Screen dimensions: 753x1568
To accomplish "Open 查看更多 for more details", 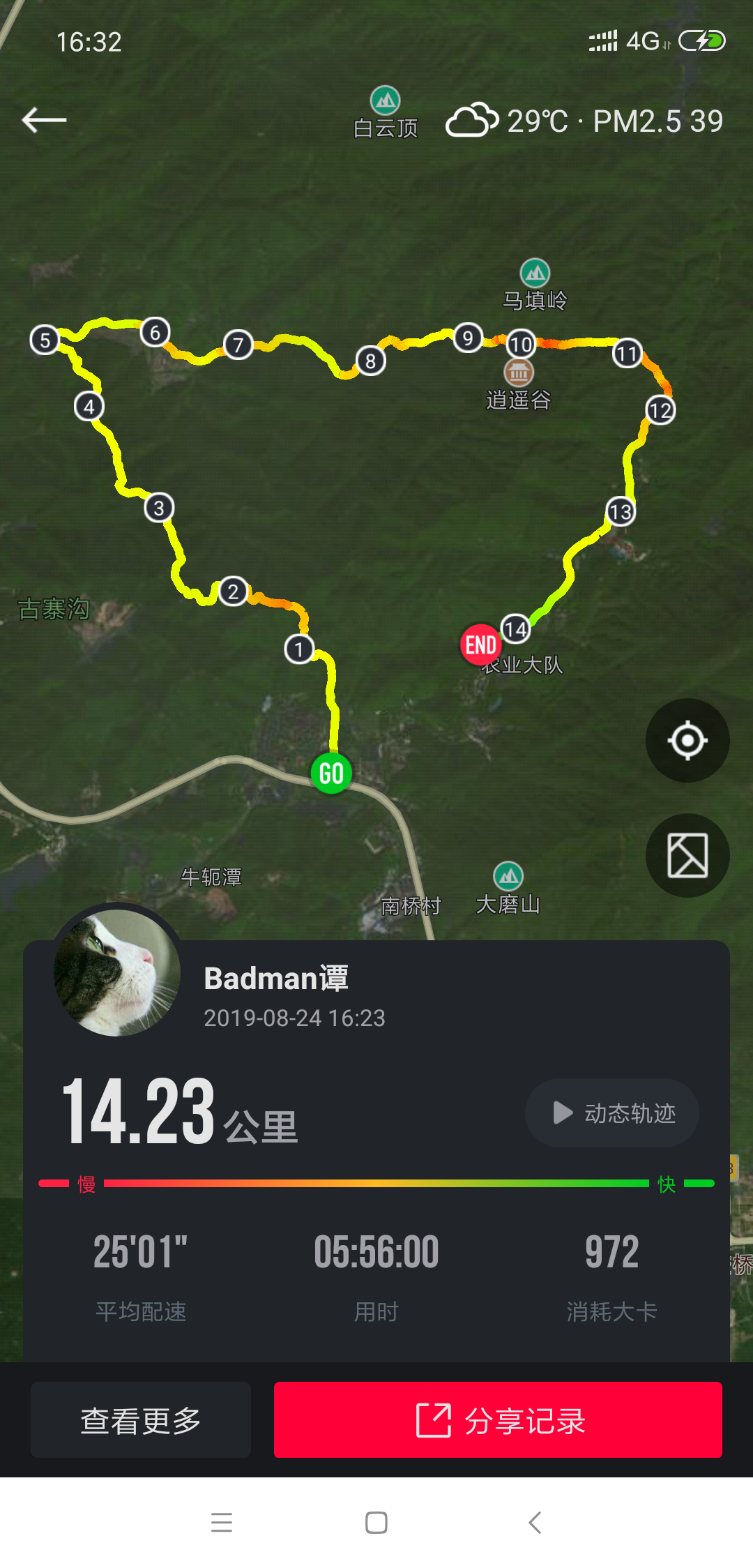I will coord(141,1420).
